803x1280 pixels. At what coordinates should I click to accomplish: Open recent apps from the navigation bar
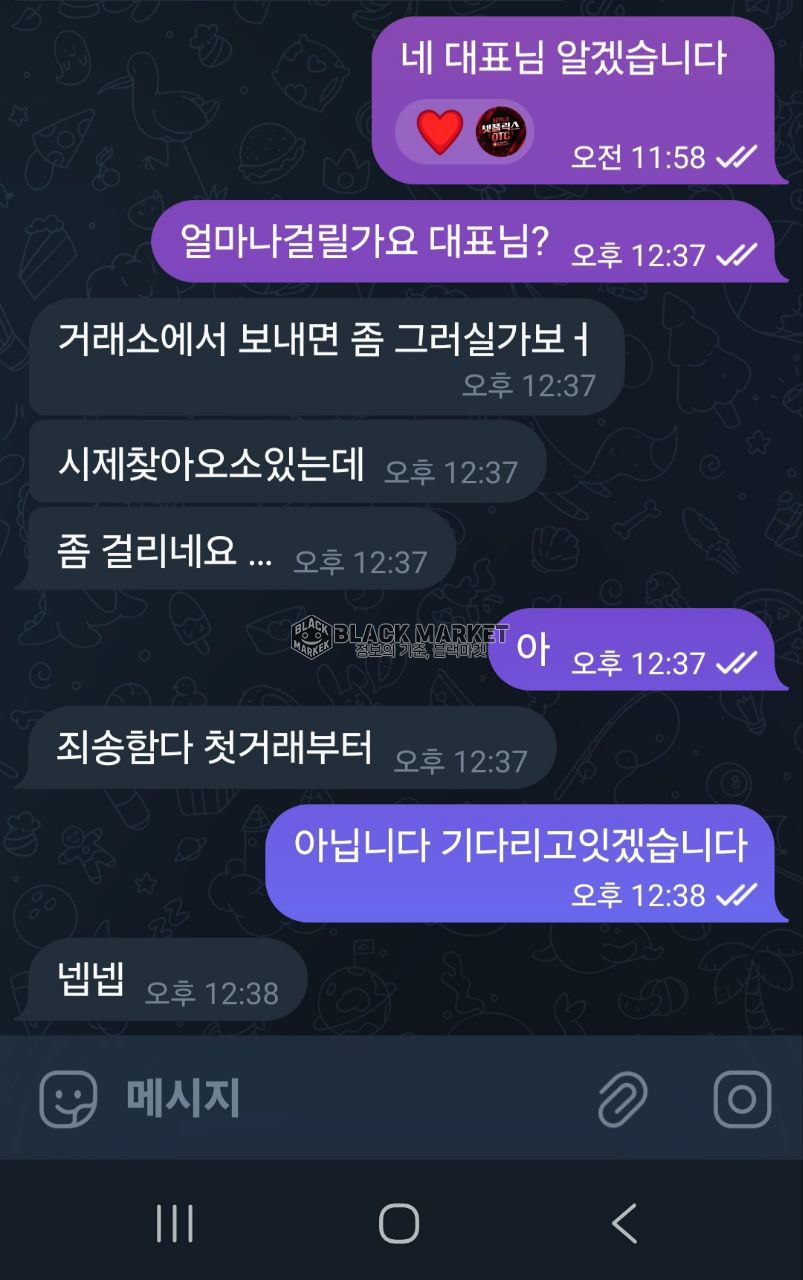click(175, 1223)
